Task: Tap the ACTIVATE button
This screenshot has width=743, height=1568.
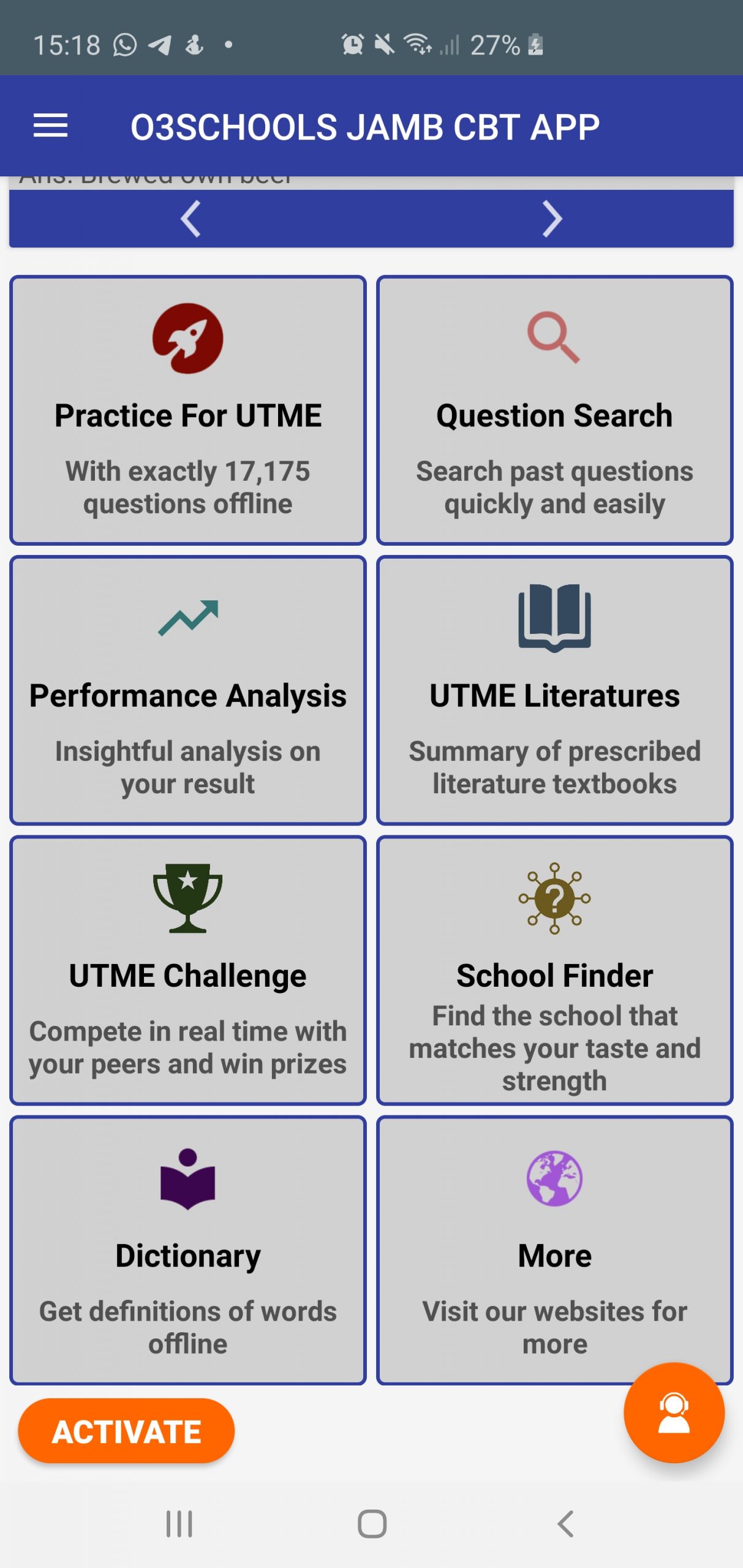Action: (126, 1431)
